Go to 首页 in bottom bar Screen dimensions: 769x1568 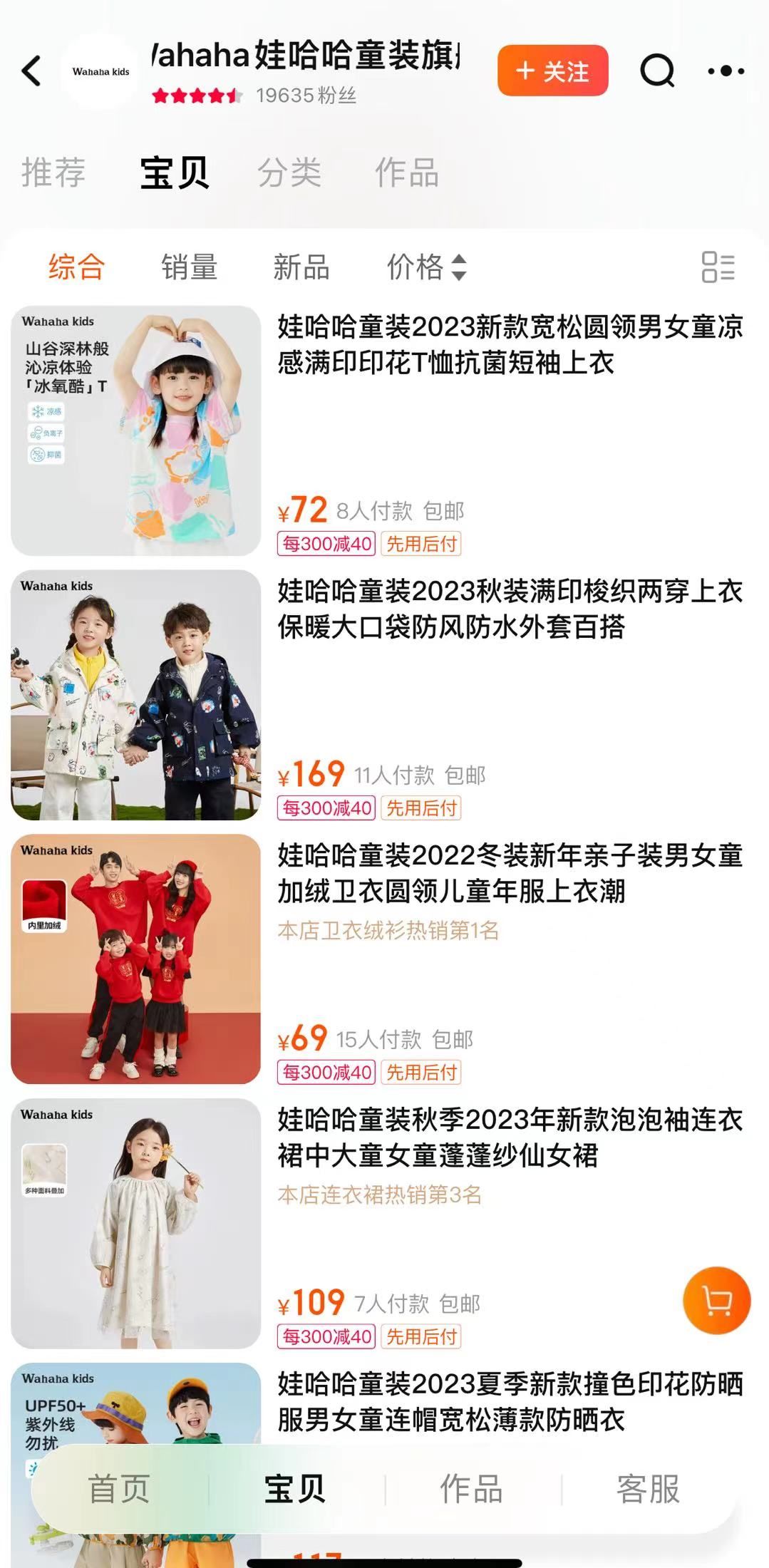tap(118, 1489)
